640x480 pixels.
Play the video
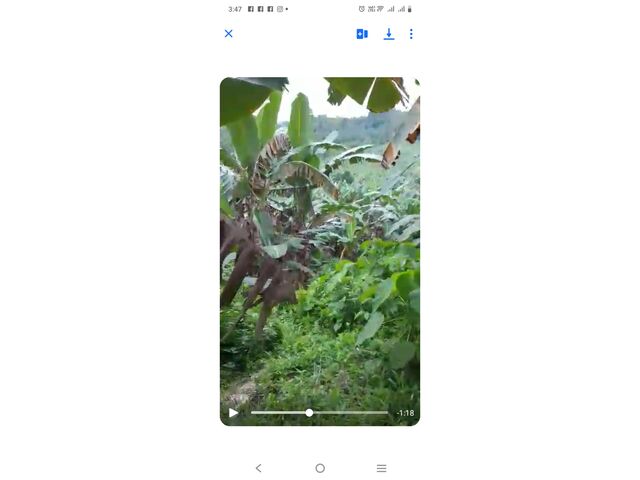click(234, 412)
